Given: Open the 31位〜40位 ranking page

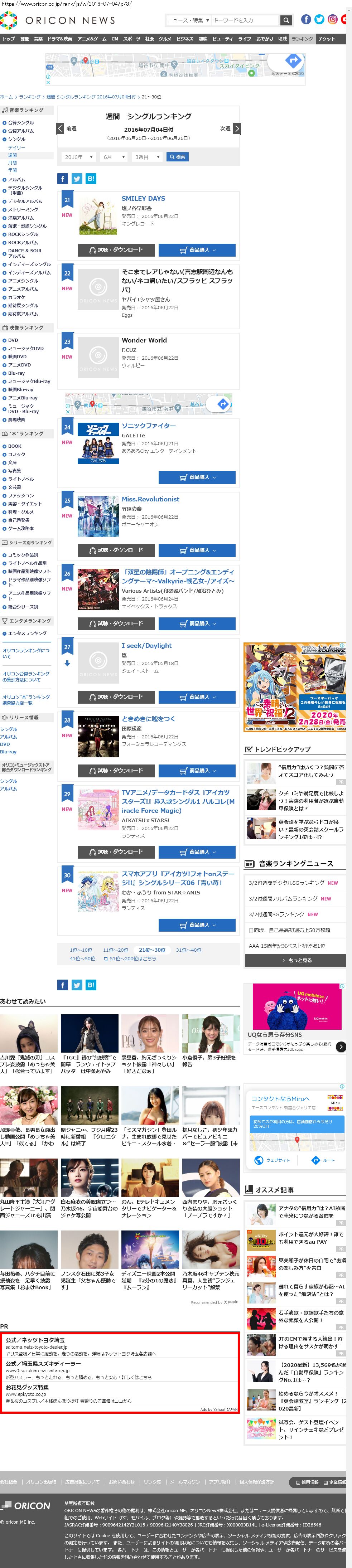Looking at the screenshot, I should tap(188, 950).
